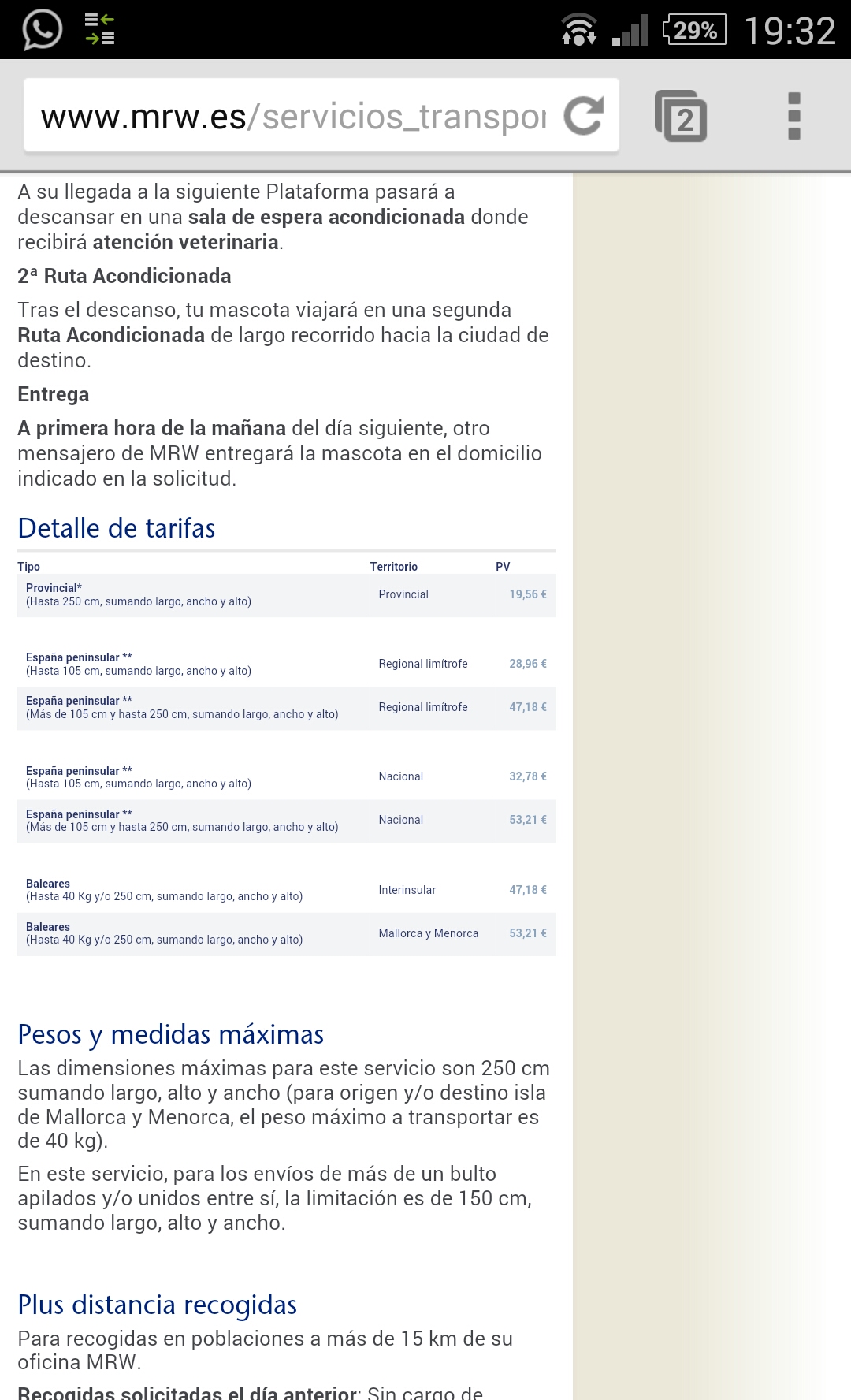Reload the current page

(x=584, y=116)
